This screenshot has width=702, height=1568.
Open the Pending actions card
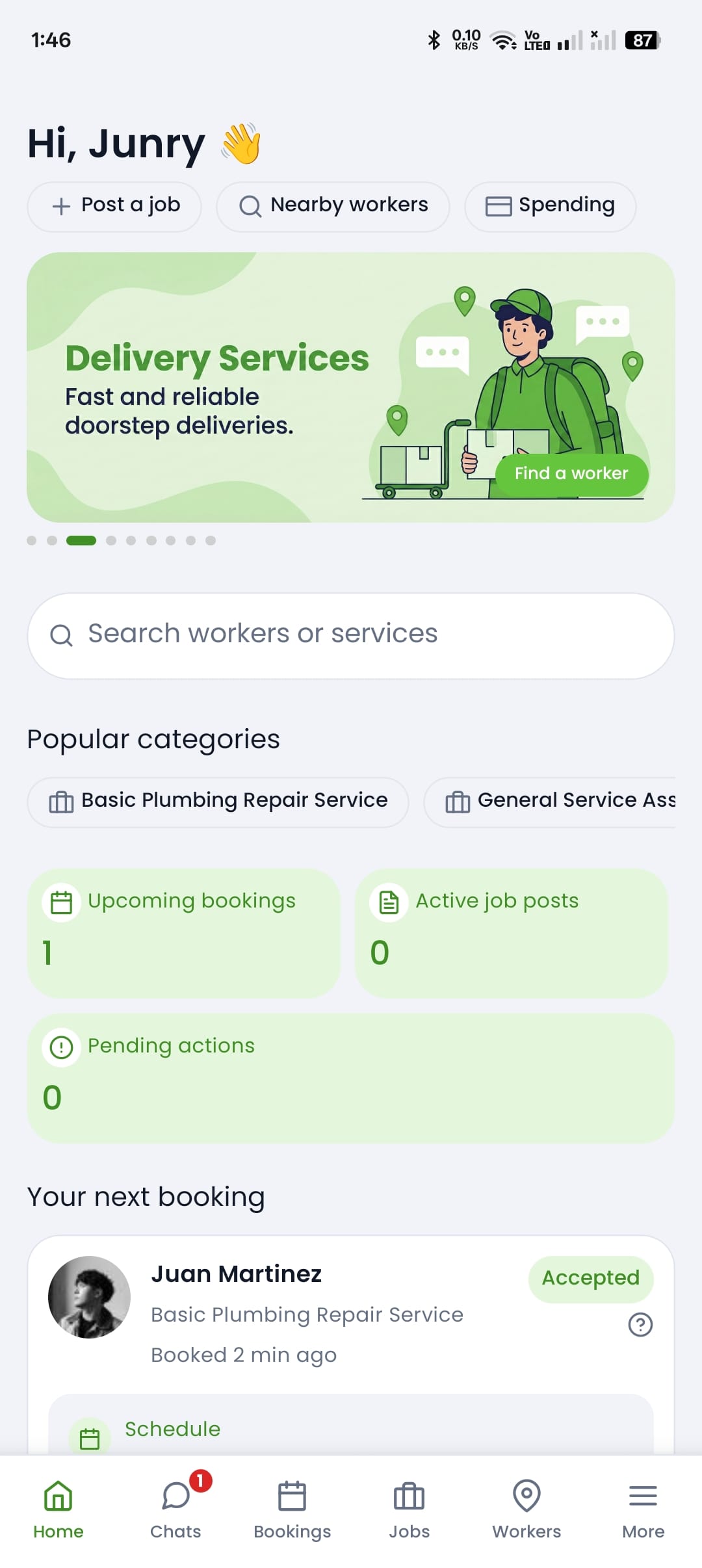(351, 1077)
